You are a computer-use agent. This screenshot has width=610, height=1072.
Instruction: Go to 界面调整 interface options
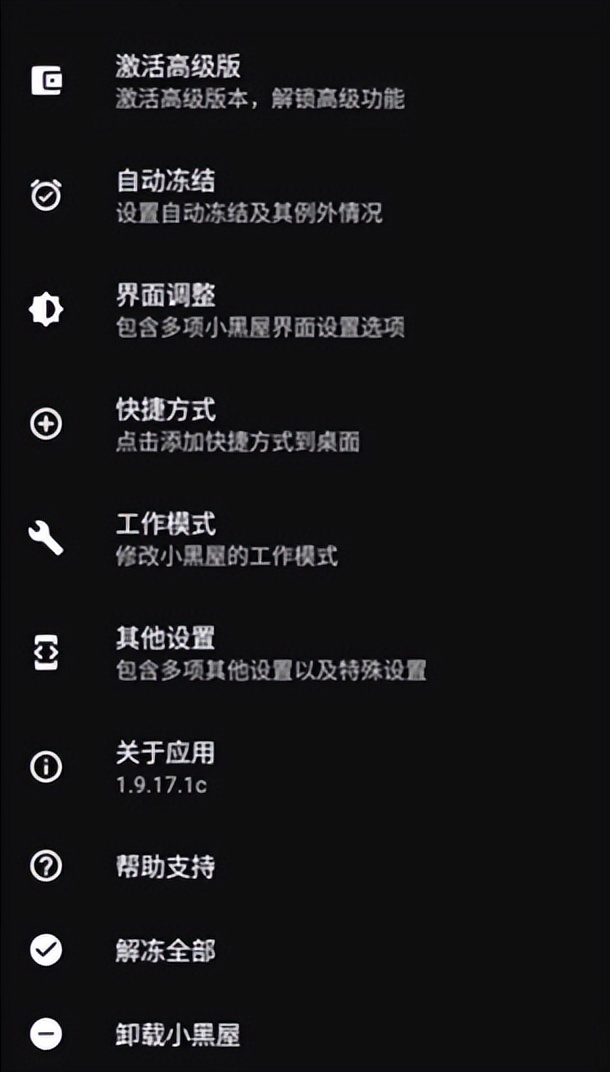click(x=260, y=310)
